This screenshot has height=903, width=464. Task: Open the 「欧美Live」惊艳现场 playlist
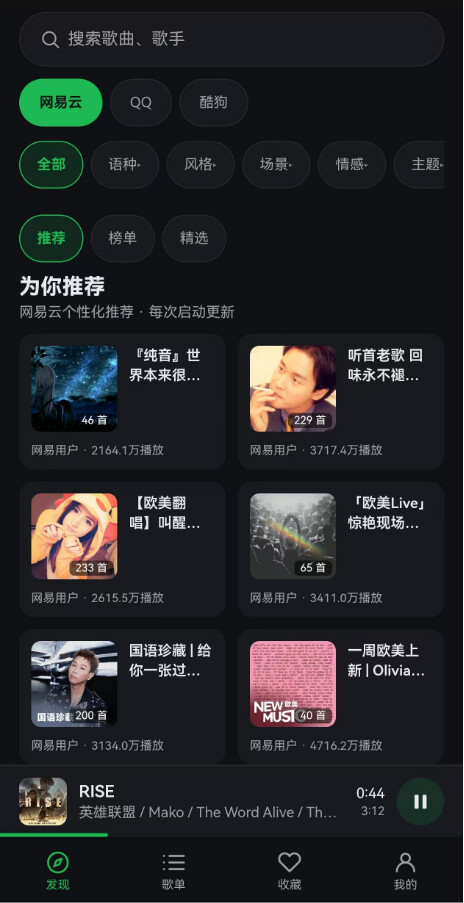tap(341, 549)
